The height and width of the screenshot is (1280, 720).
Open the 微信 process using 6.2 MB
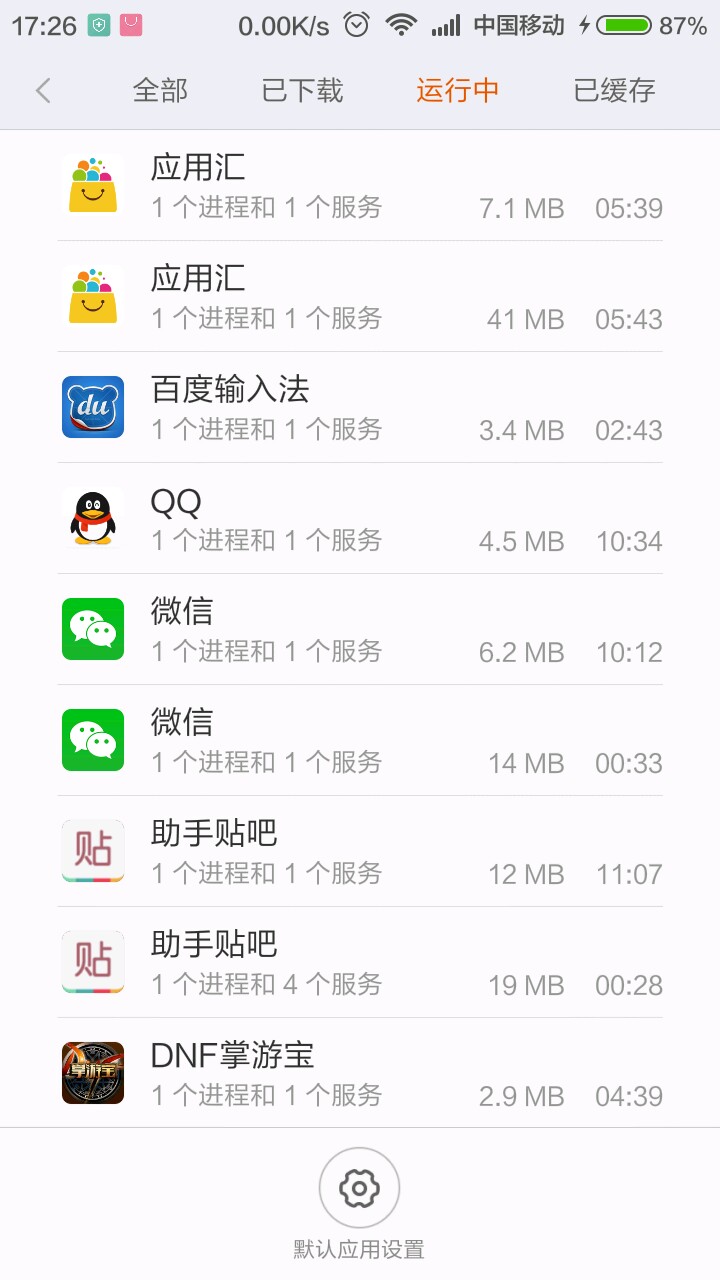coord(360,630)
